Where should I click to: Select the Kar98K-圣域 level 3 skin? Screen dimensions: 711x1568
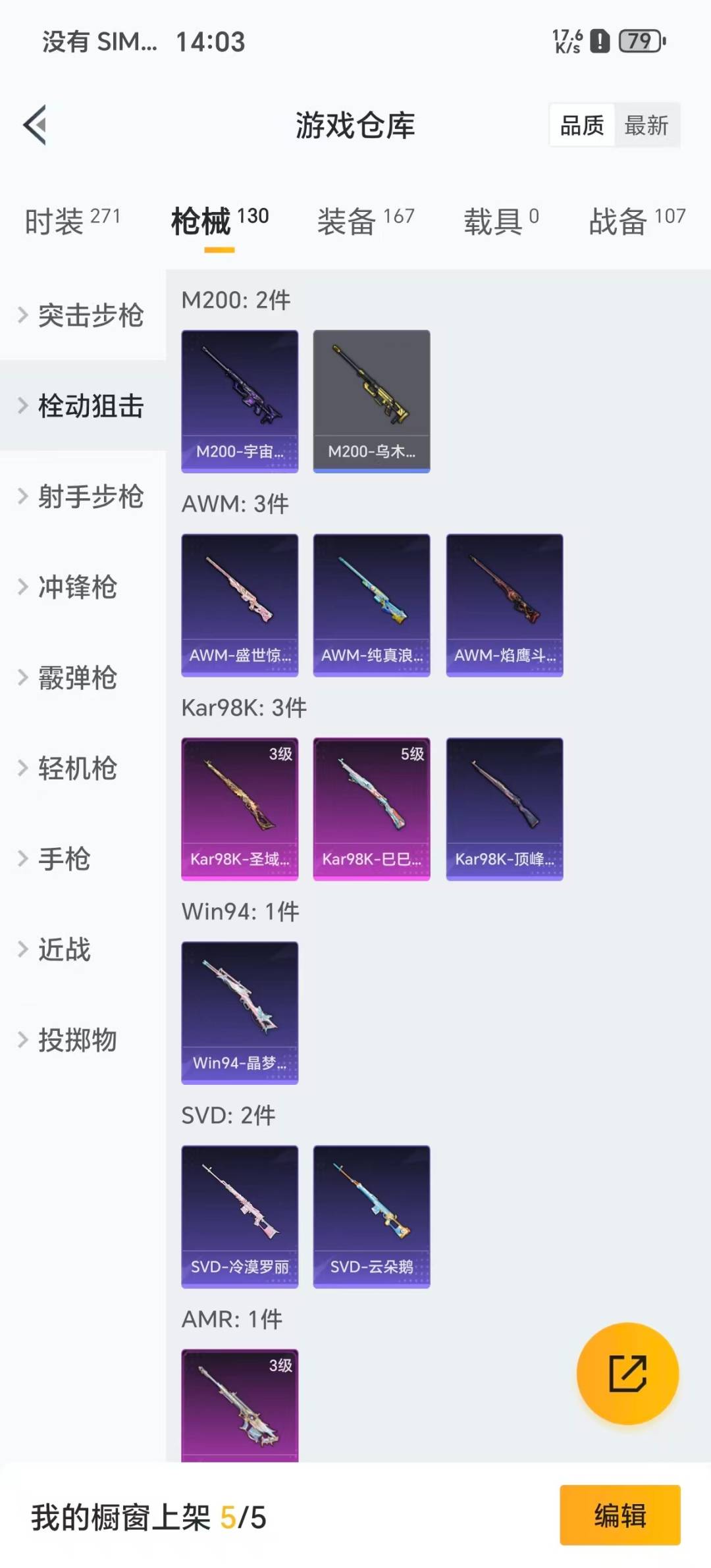tap(240, 808)
